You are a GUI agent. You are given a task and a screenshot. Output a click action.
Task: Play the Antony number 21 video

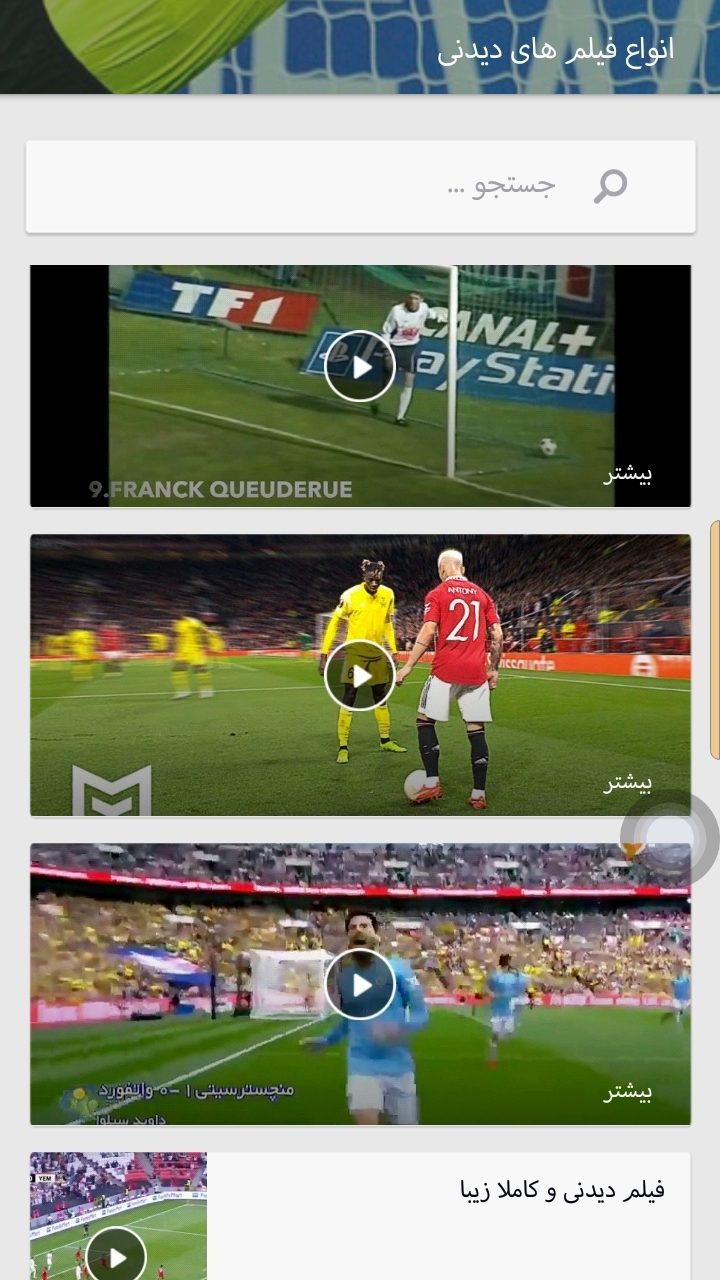pyautogui.click(x=360, y=676)
